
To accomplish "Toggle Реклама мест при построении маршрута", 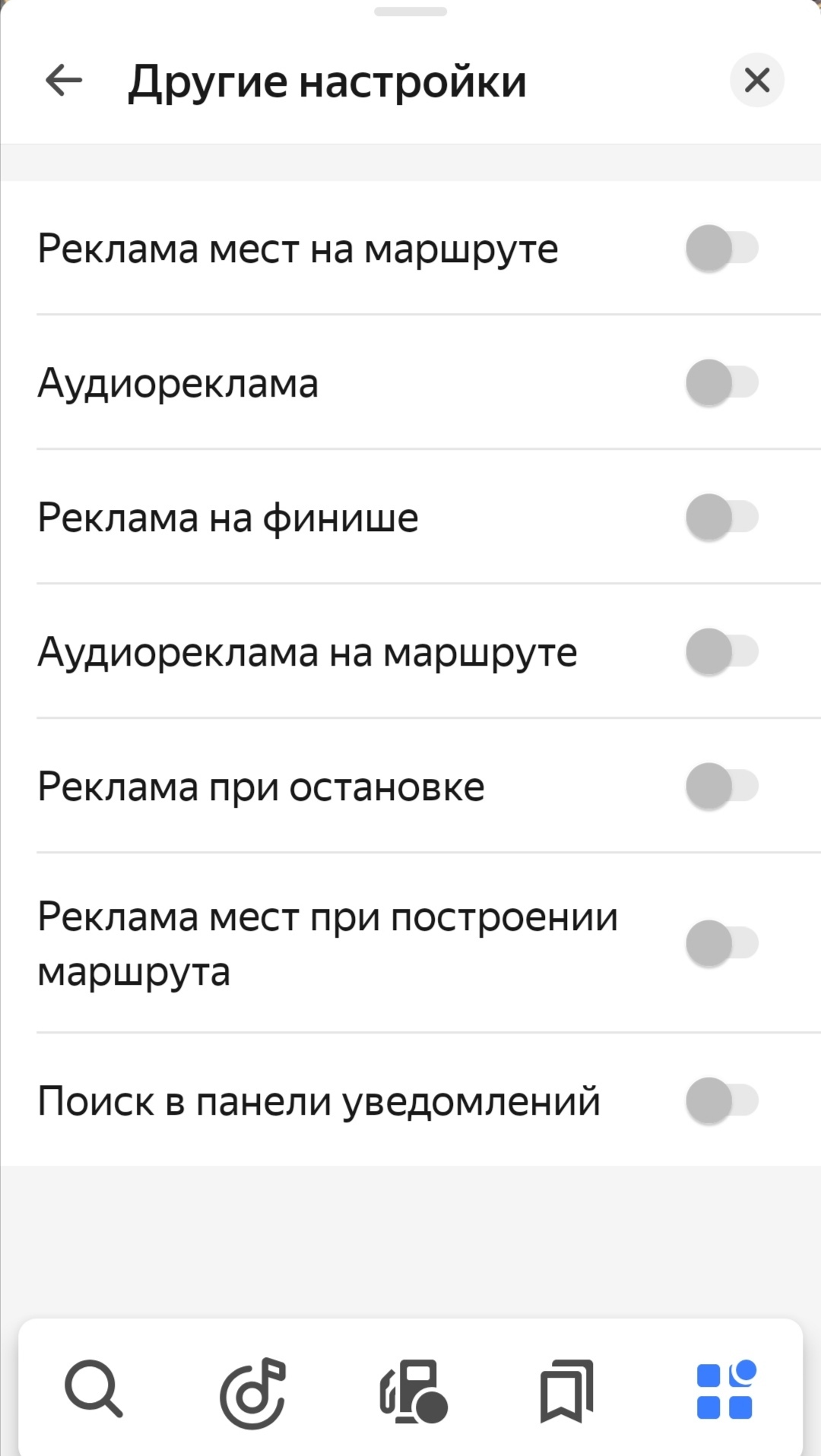I will click(722, 944).
